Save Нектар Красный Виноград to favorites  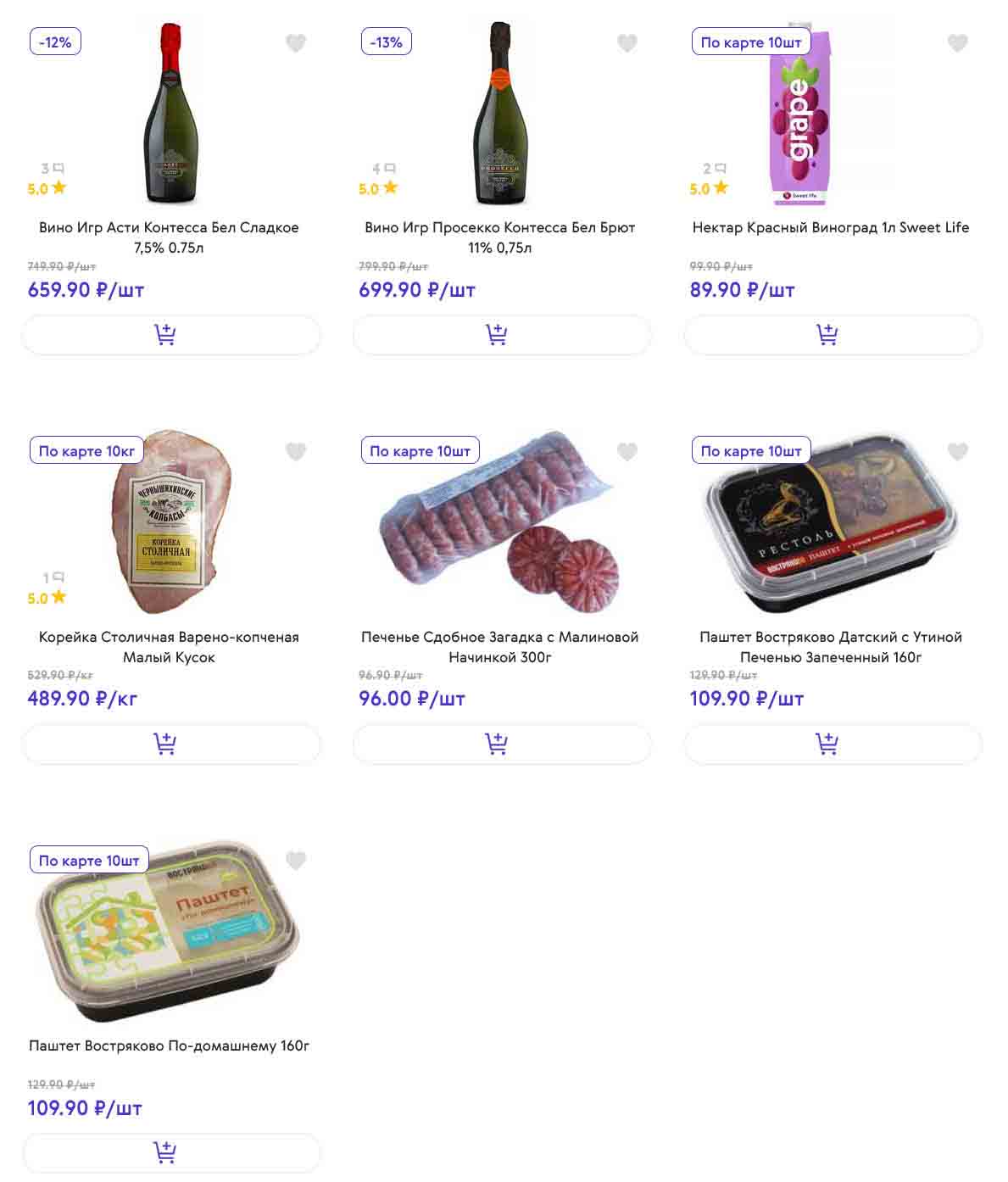[x=957, y=42]
